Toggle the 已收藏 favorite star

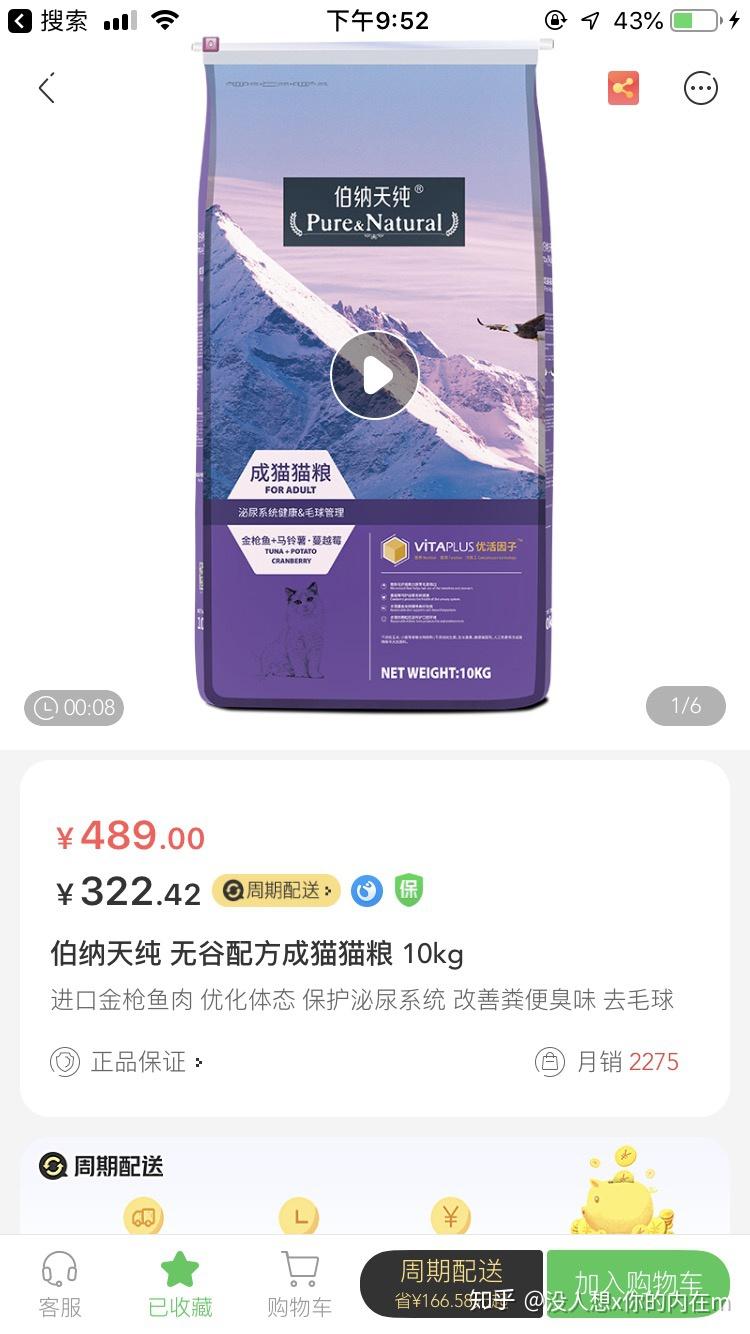[x=180, y=1285]
